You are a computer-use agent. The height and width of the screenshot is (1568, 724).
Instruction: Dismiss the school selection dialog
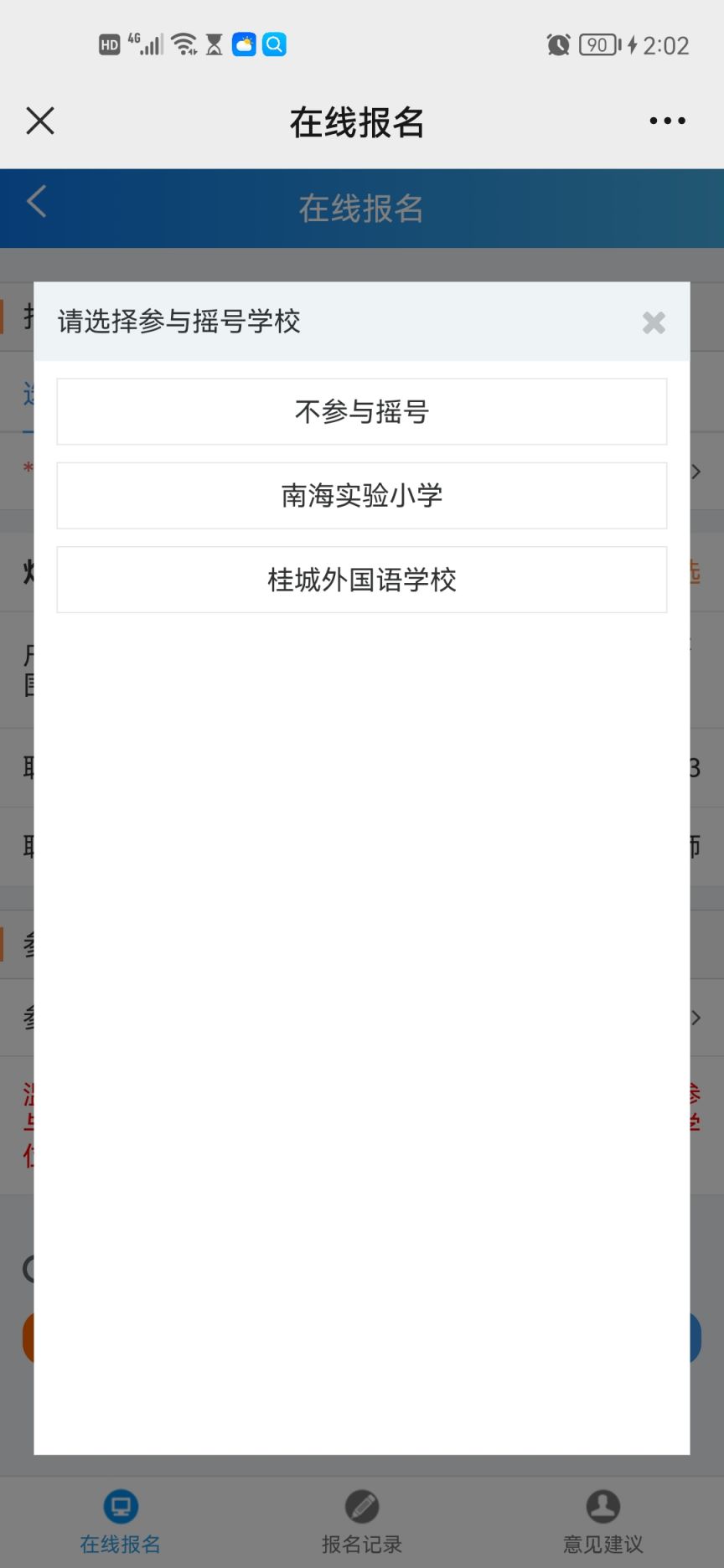pyautogui.click(x=654, y=322)
